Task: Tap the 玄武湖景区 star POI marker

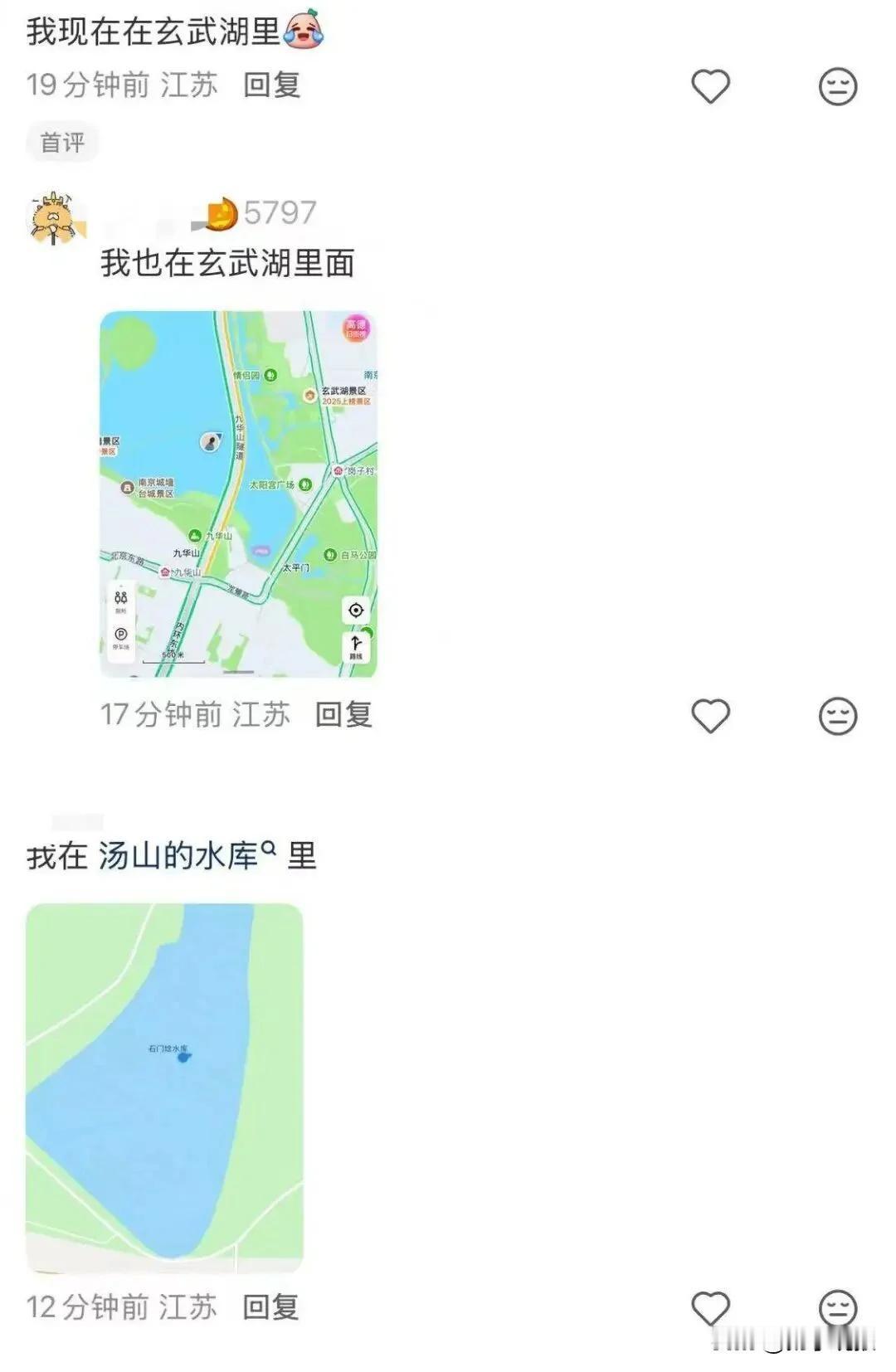Action: pos(309,396)
